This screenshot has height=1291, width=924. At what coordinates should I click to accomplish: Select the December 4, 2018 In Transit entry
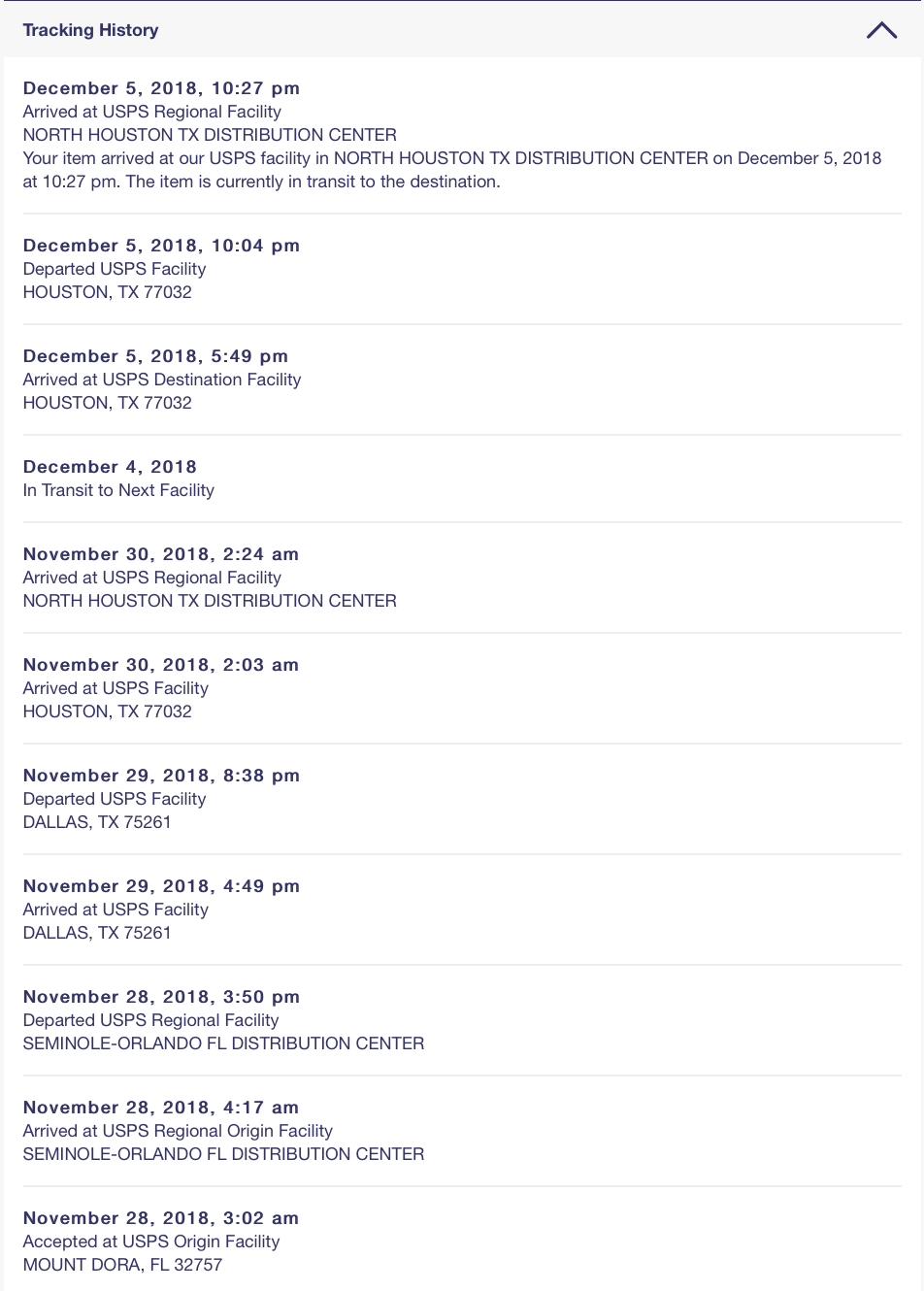pos(118,490)
